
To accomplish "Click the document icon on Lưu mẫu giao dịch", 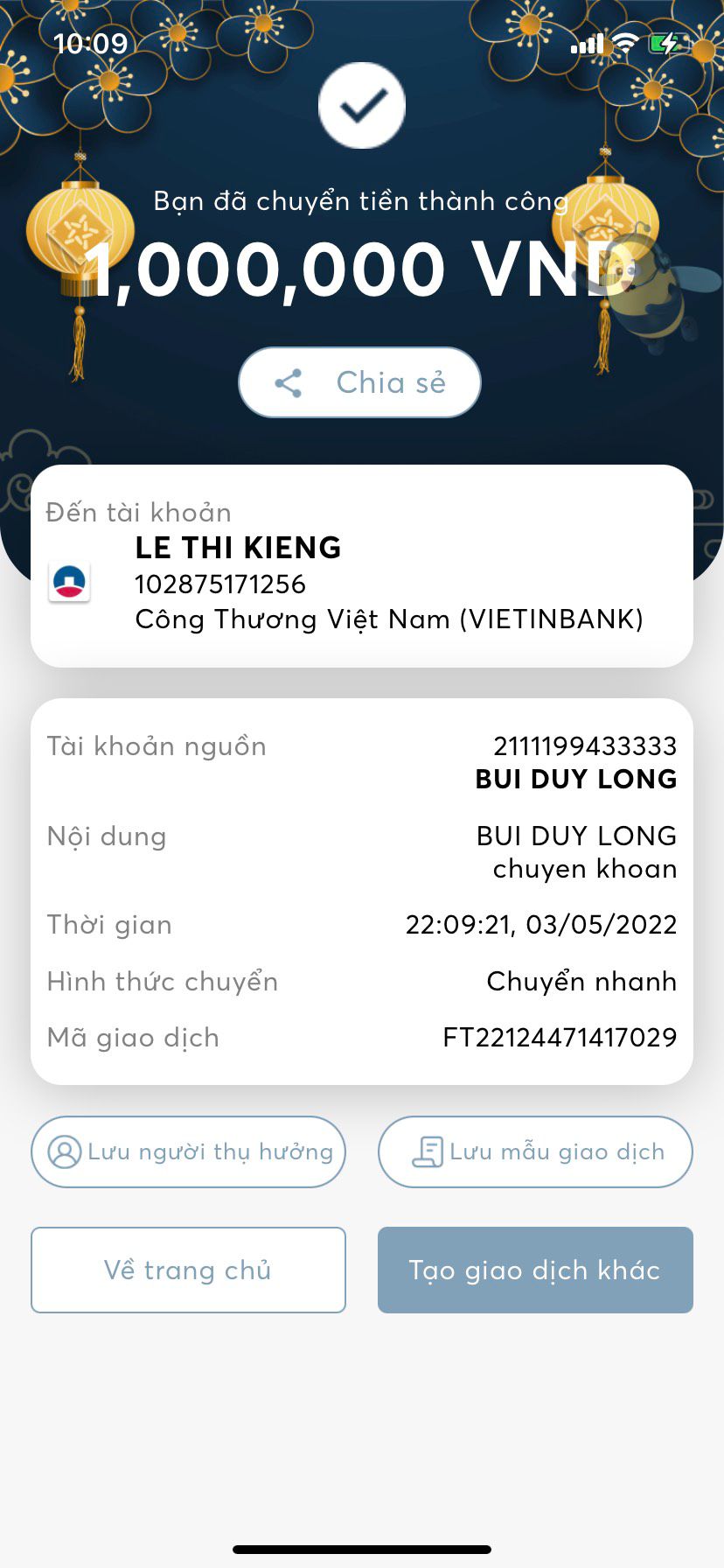I will point(429,1151).
